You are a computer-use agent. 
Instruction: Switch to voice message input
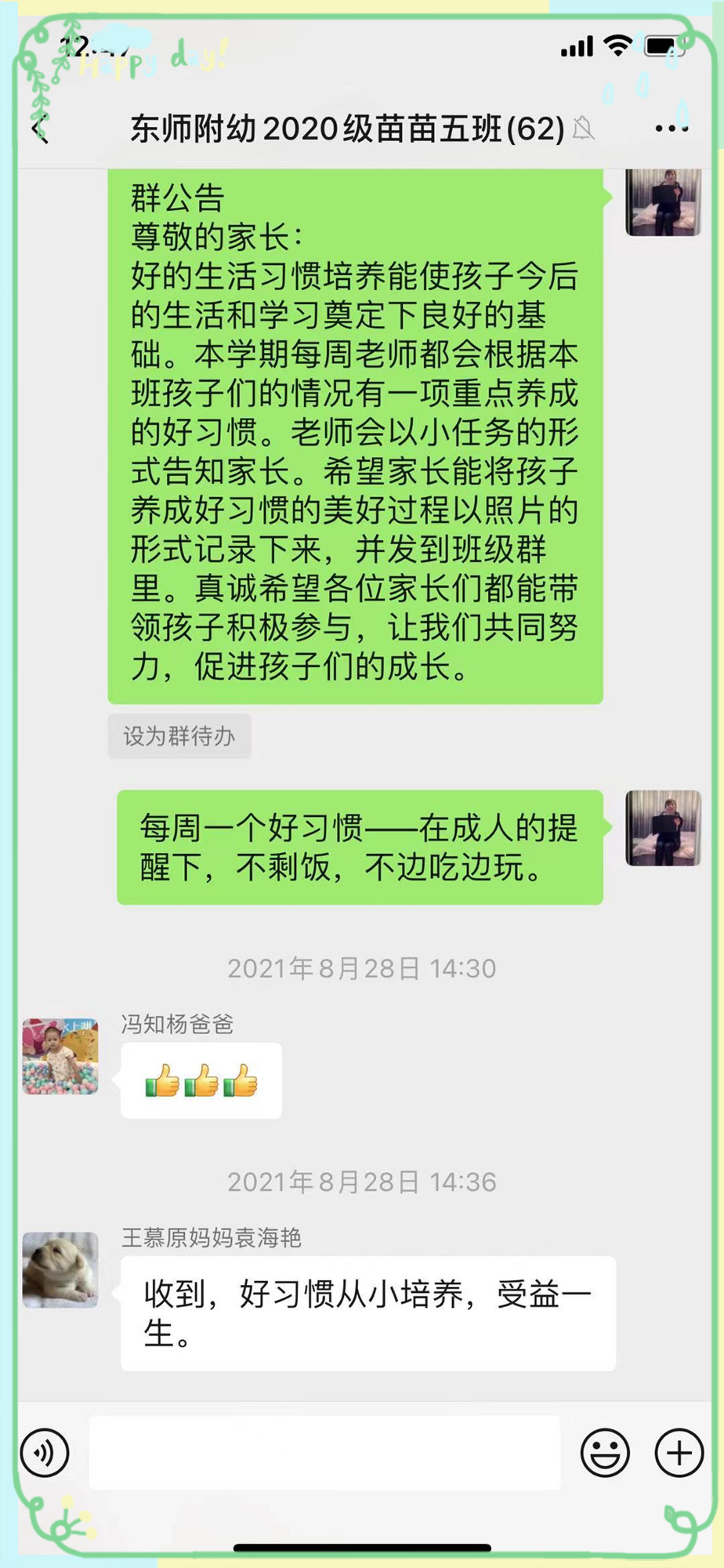(45, 1453)
